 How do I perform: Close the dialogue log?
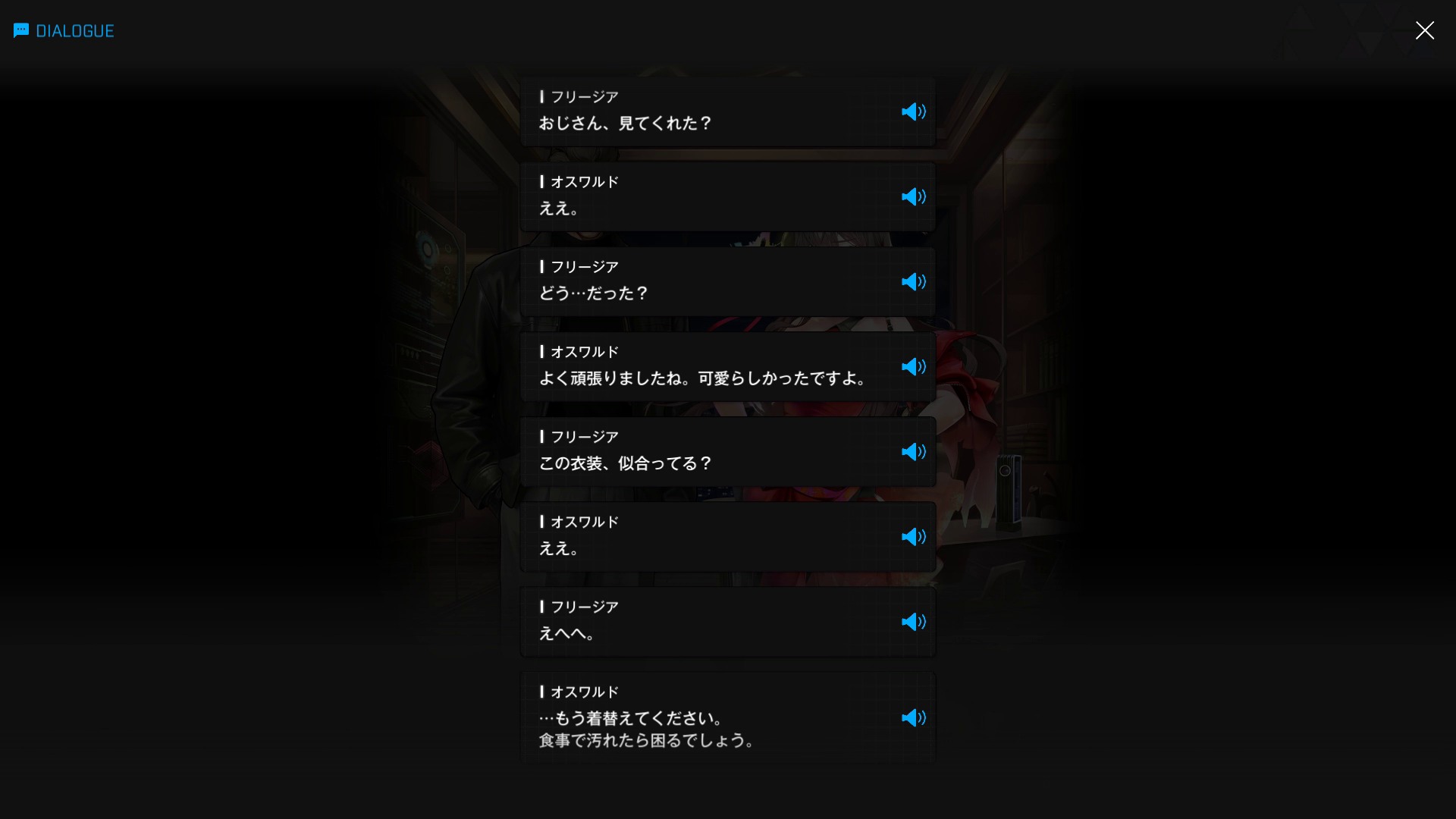pos(1424,30)
